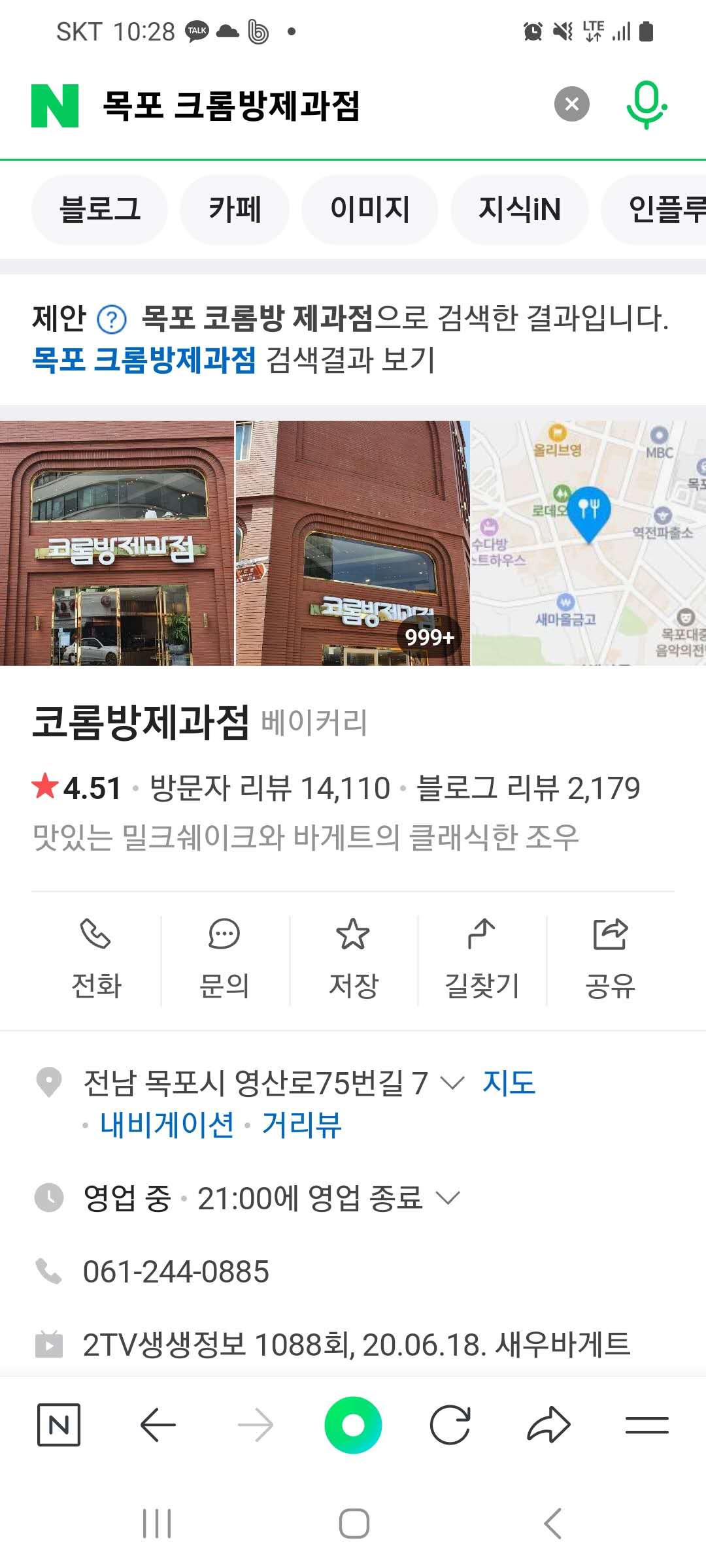The image size is (706, 1568).
Task: Send an inquiry via 문의
Action: point(224,959)
